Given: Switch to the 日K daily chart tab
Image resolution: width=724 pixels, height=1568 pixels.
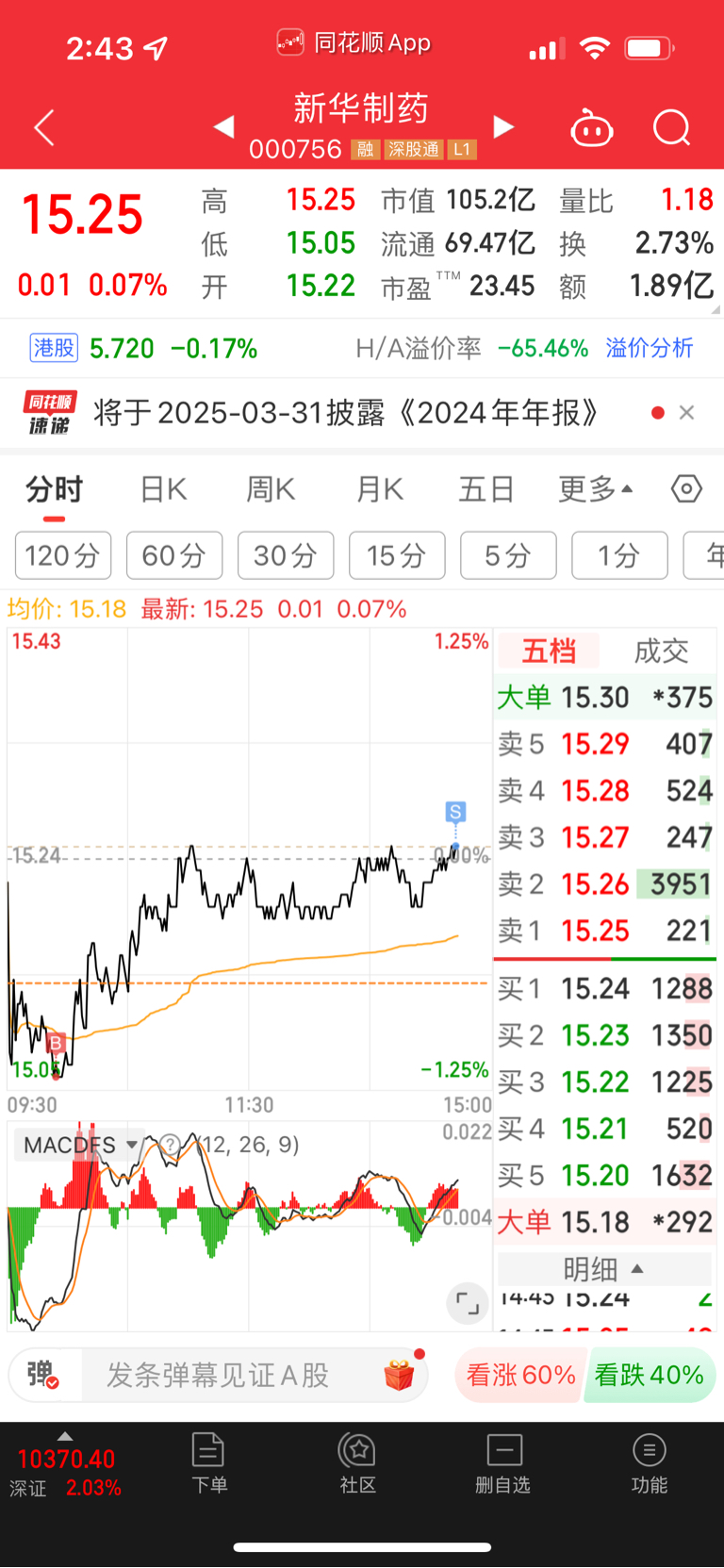Looking at the screenshot, I should pyautogui.click(x=161, y=488).
